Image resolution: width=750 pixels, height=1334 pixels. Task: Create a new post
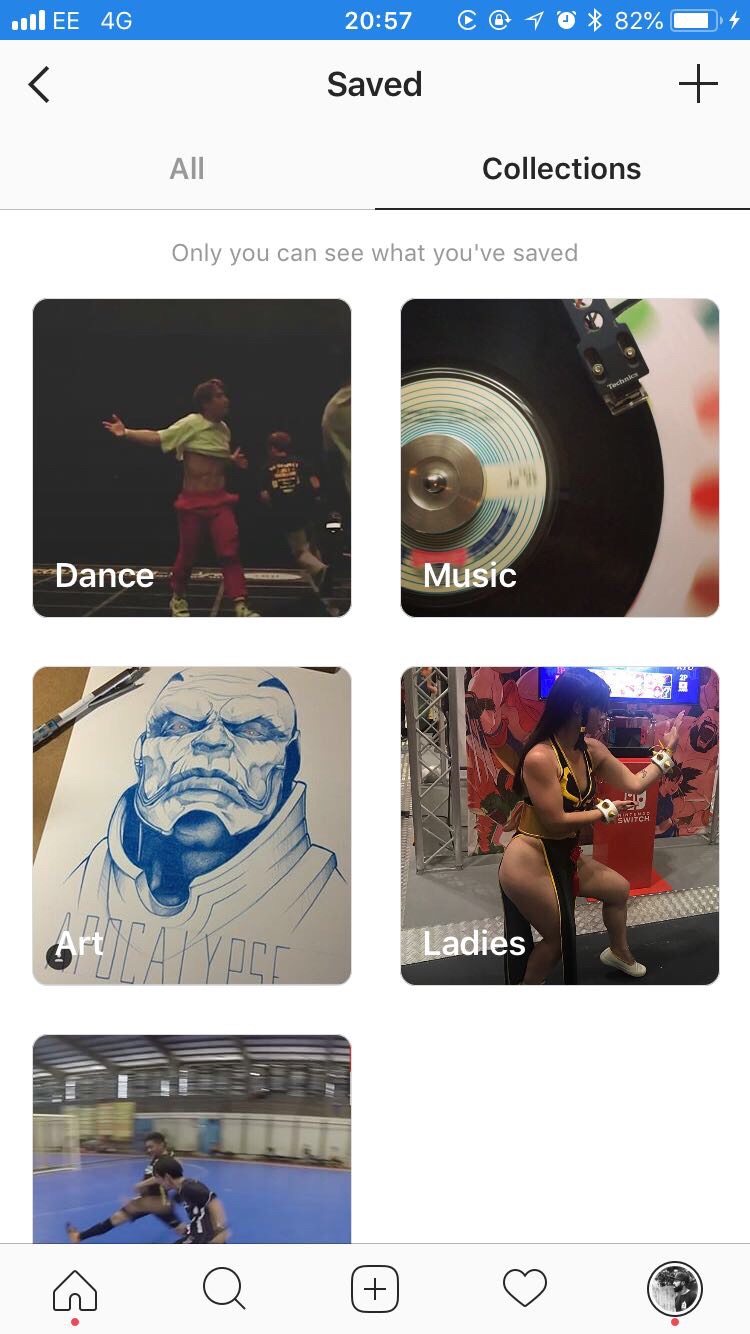[x=375, y=1290]
